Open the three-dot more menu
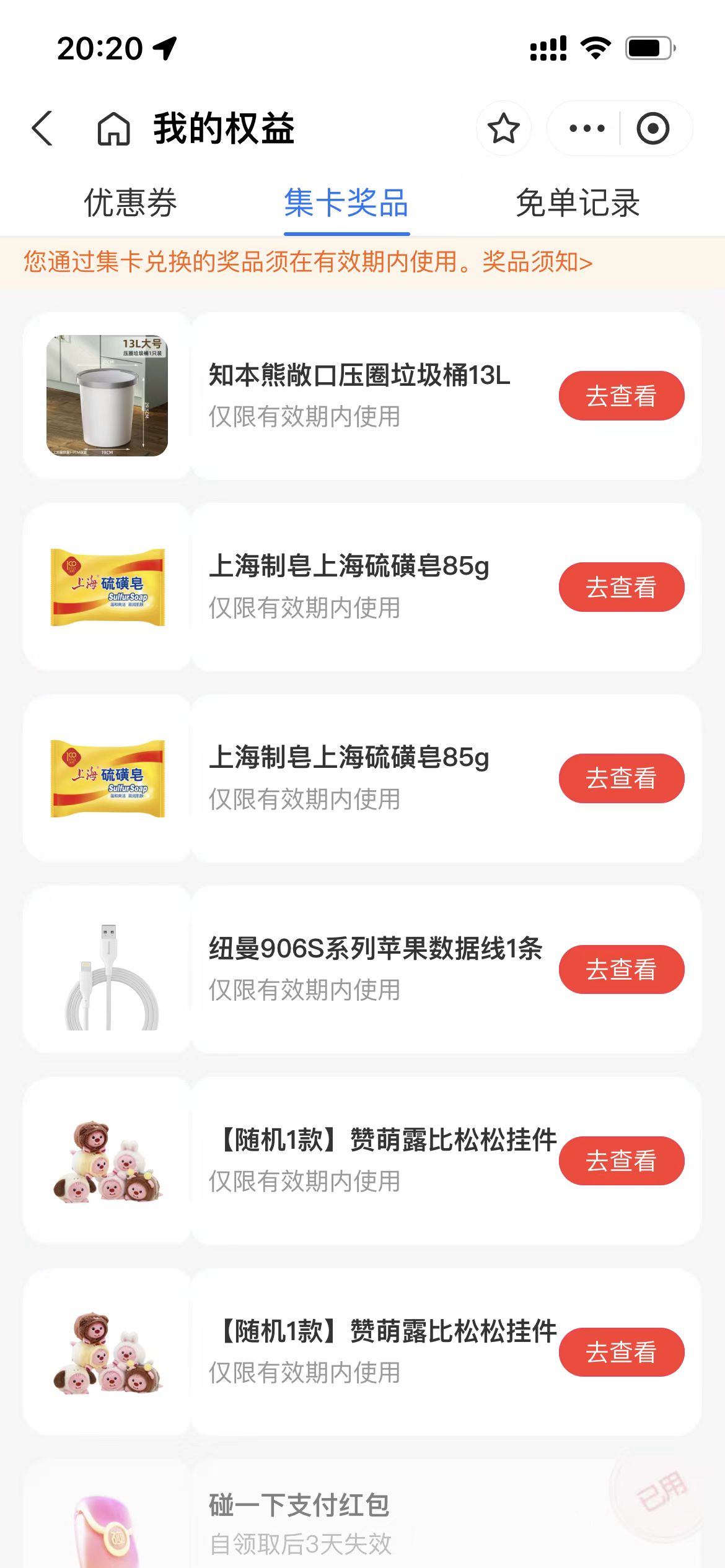 (586, 129)
